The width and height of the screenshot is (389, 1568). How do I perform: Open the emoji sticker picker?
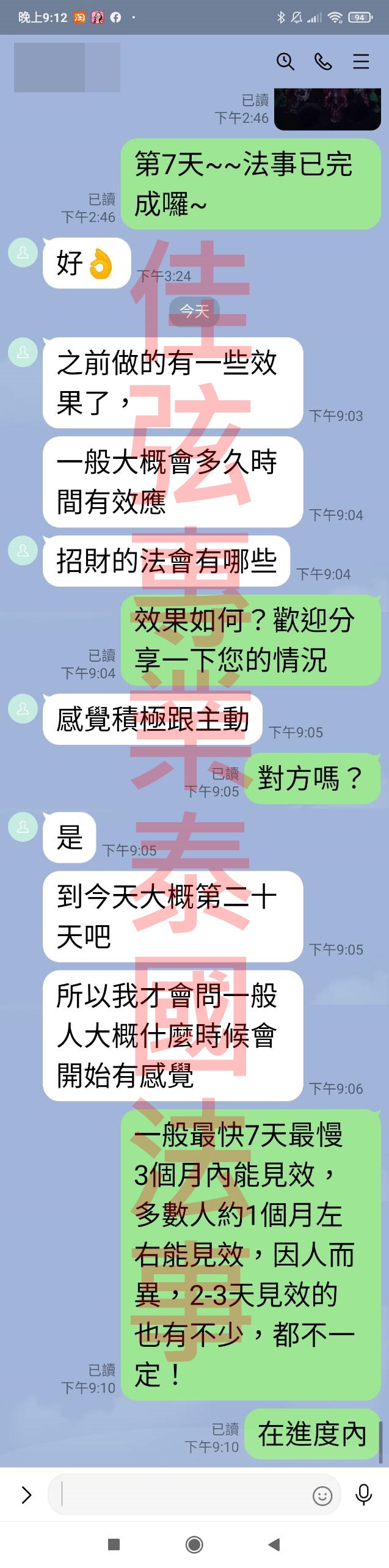(x=322, y=1495)
